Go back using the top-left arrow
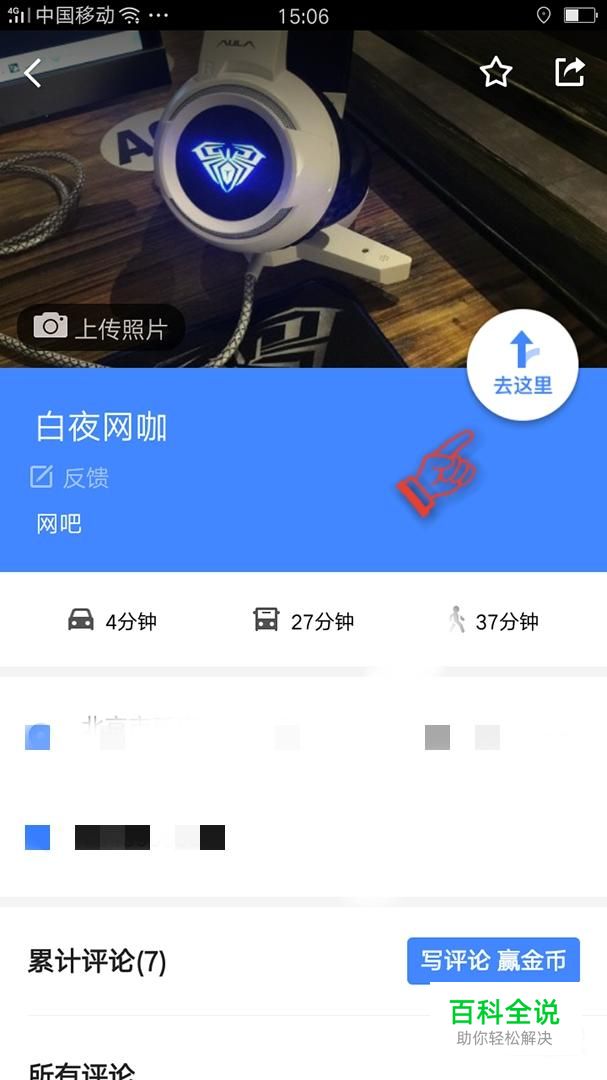The height and width of the screenshot is (1080, 607). point(32,72)
